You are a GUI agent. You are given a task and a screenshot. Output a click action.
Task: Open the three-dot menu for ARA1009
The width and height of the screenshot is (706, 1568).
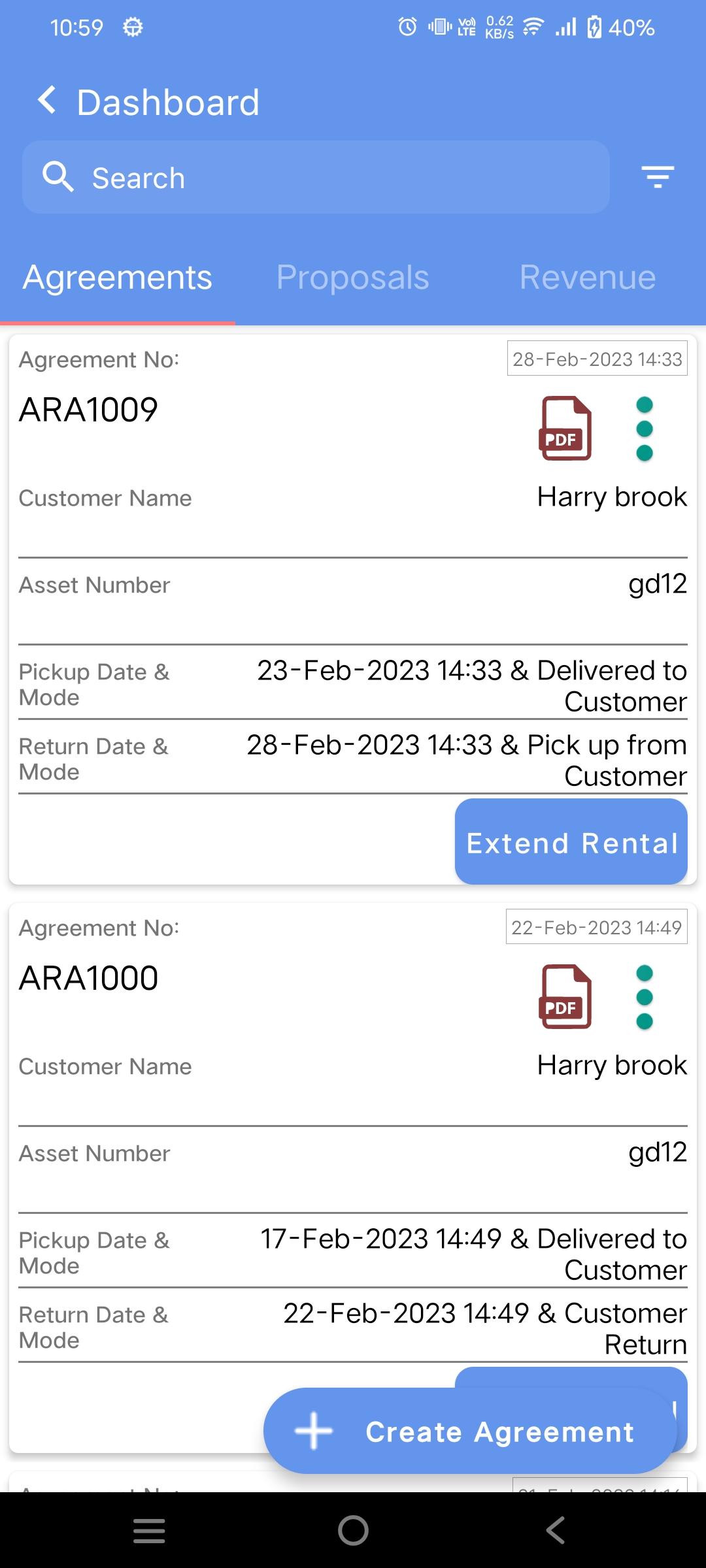coord(645,428)
